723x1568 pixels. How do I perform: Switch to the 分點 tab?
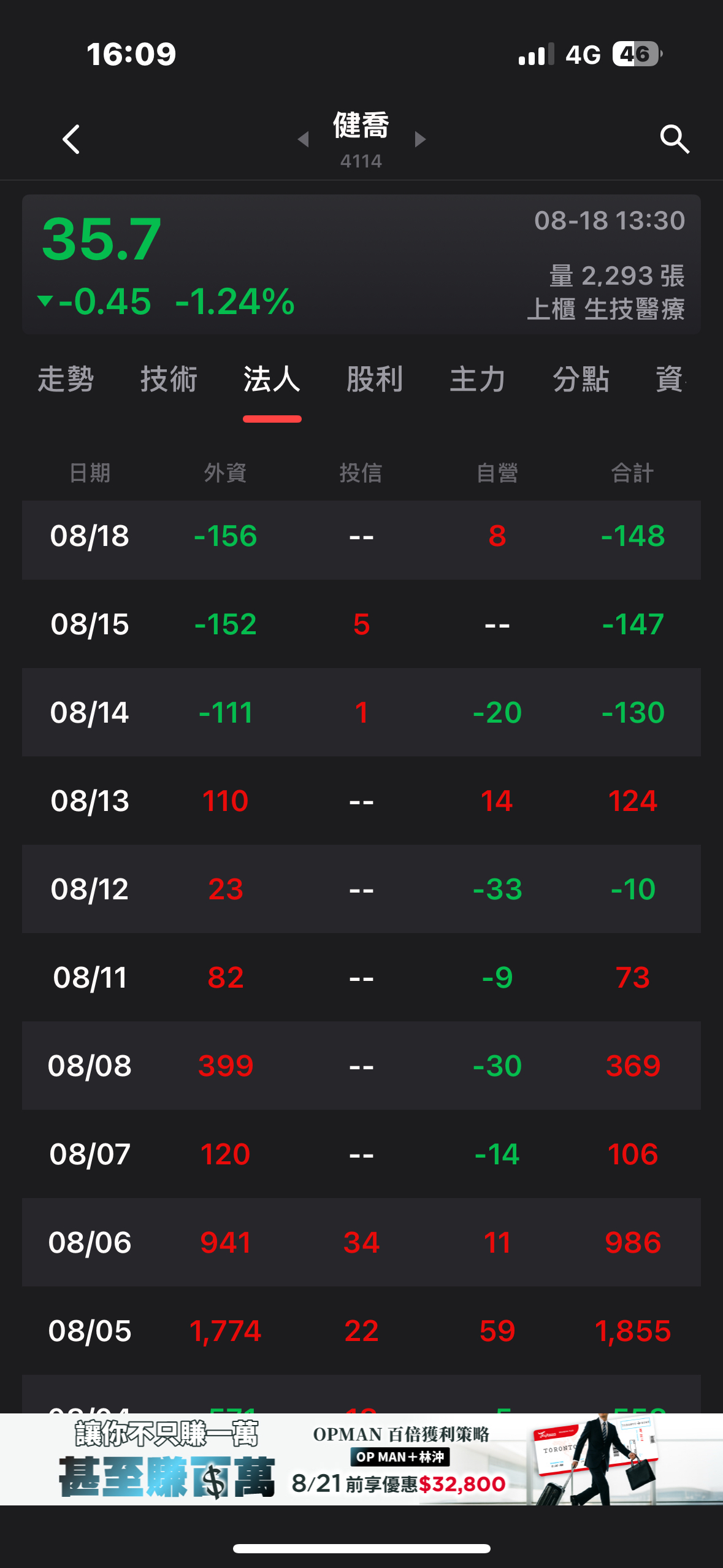581,379
